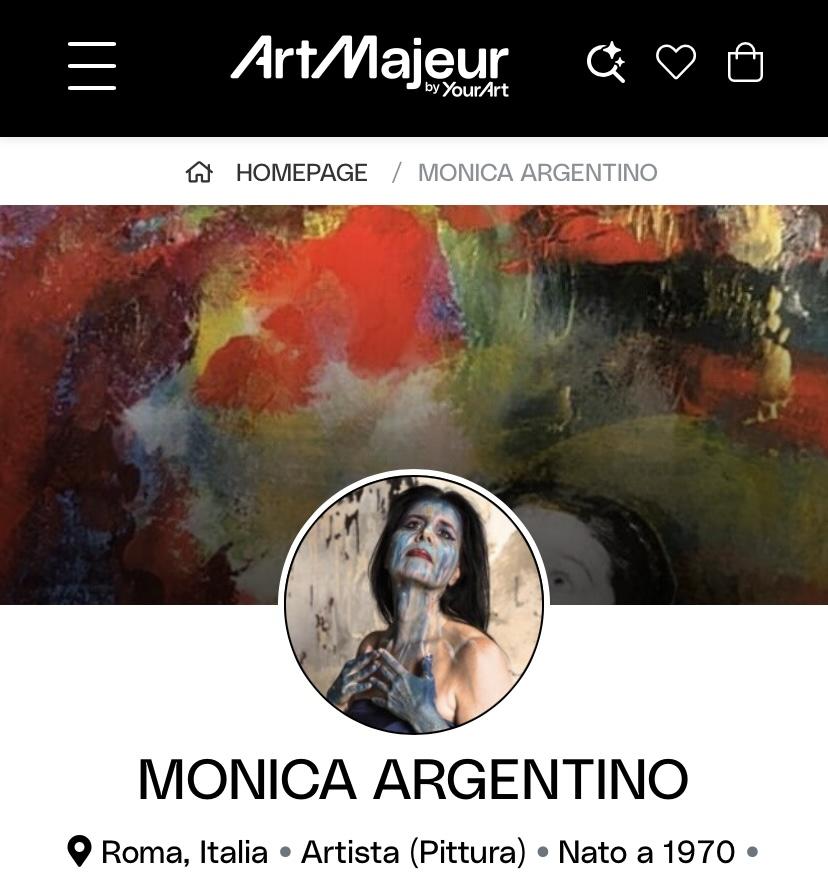The height and width of the screenshot is (893, 828).
Task: Go to HOMEPAGE breadcrumb link
Action: 300,173
